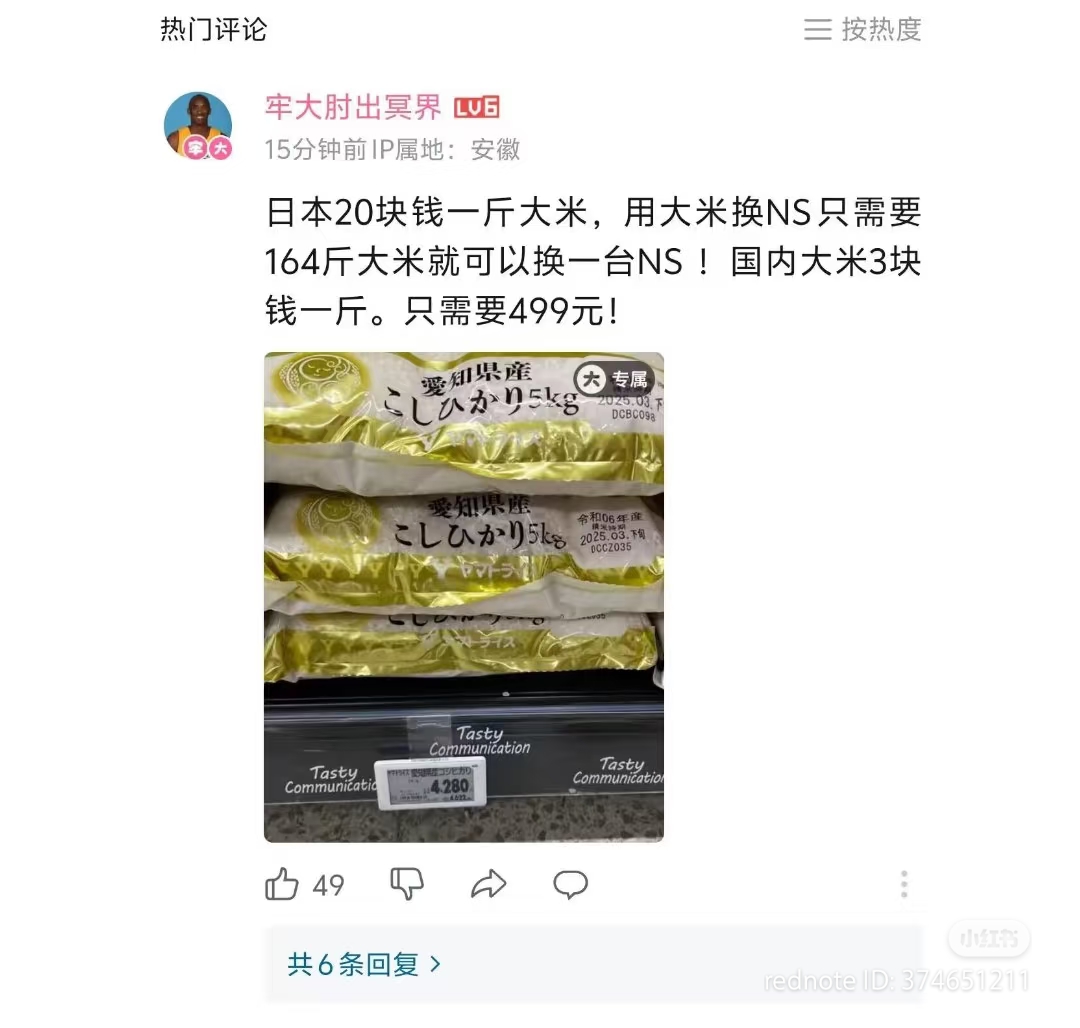
Task: Open the rice photo in the comment
Action: coord(463,597)
